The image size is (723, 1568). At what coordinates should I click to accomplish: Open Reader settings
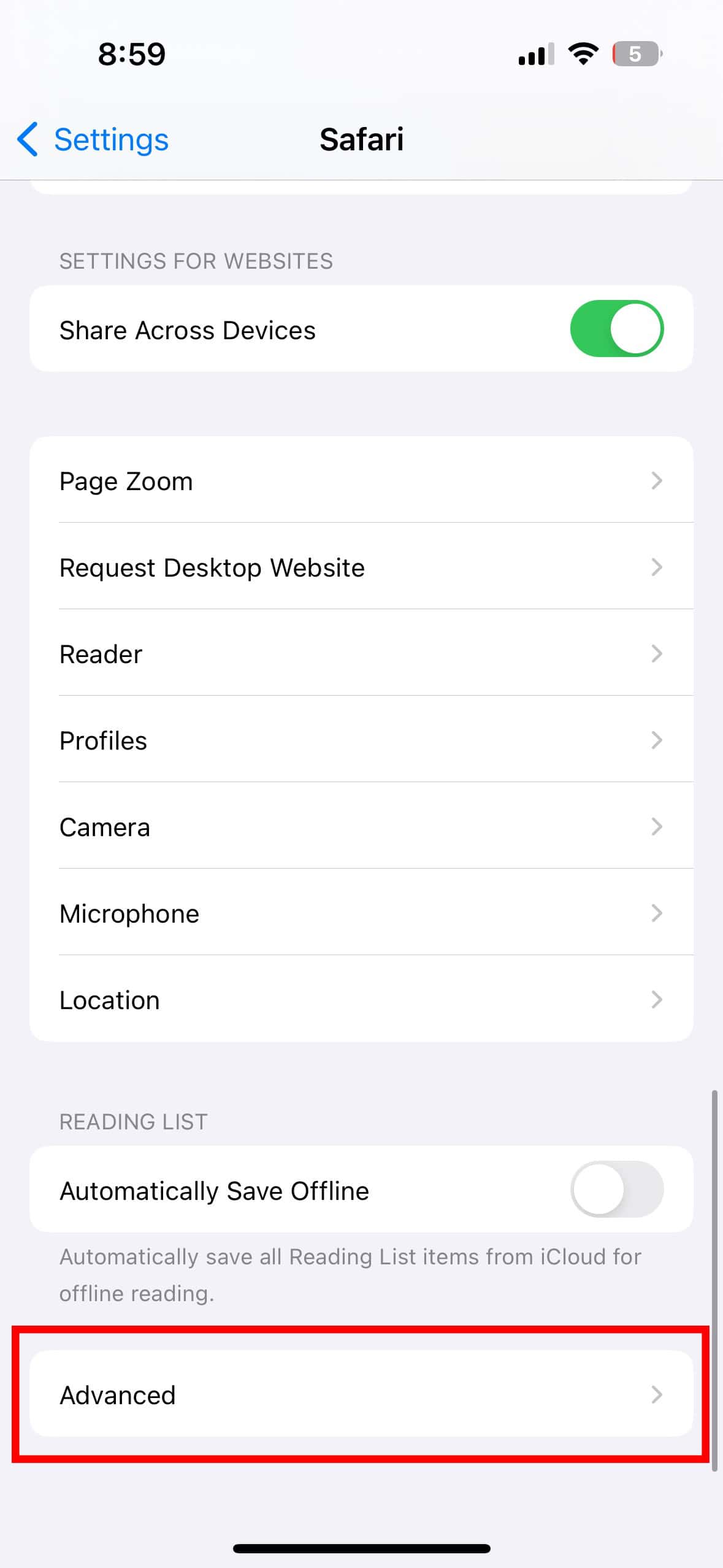pos(361,654)
